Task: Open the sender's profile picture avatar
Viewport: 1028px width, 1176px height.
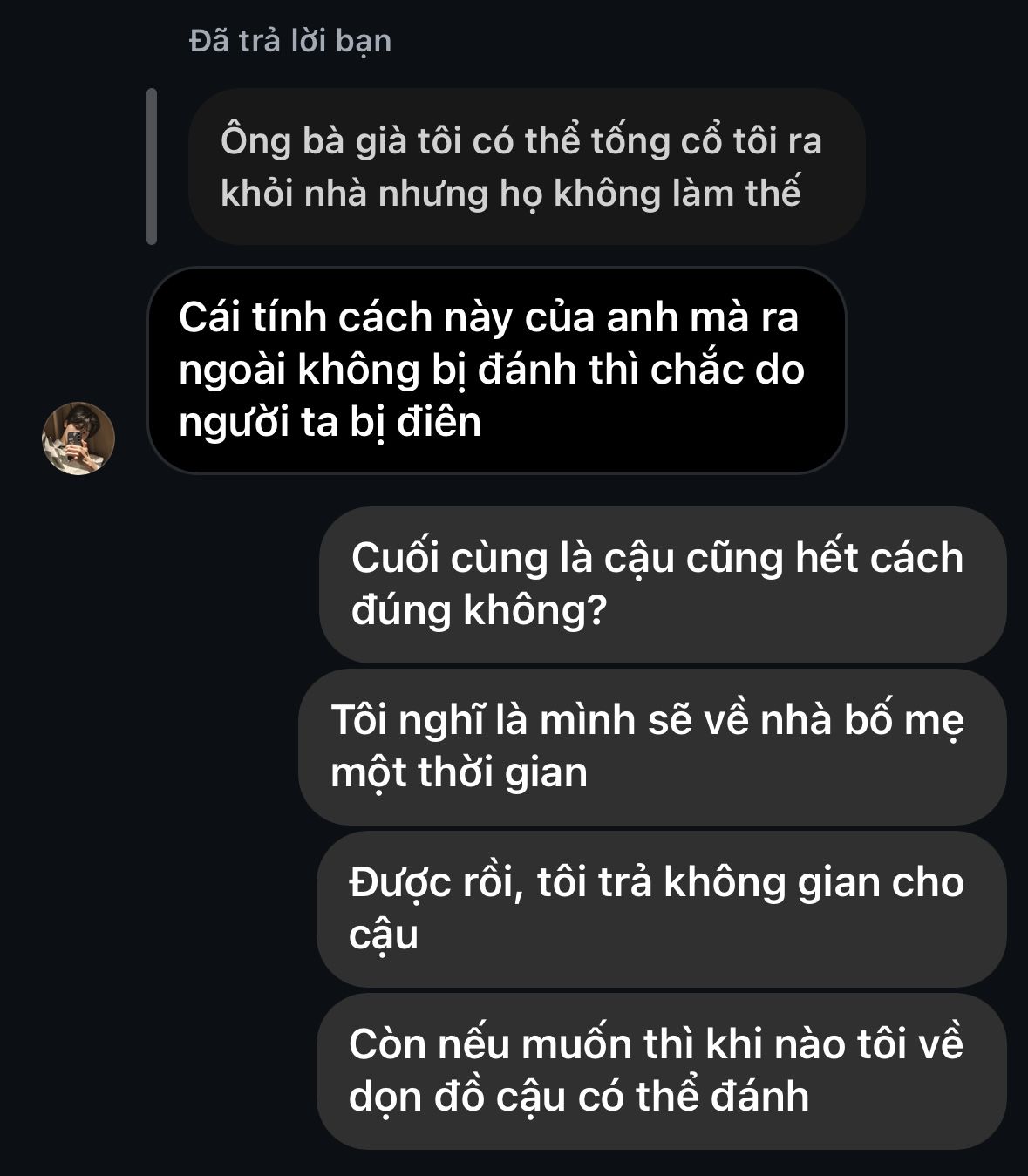Action: (78, 438)
